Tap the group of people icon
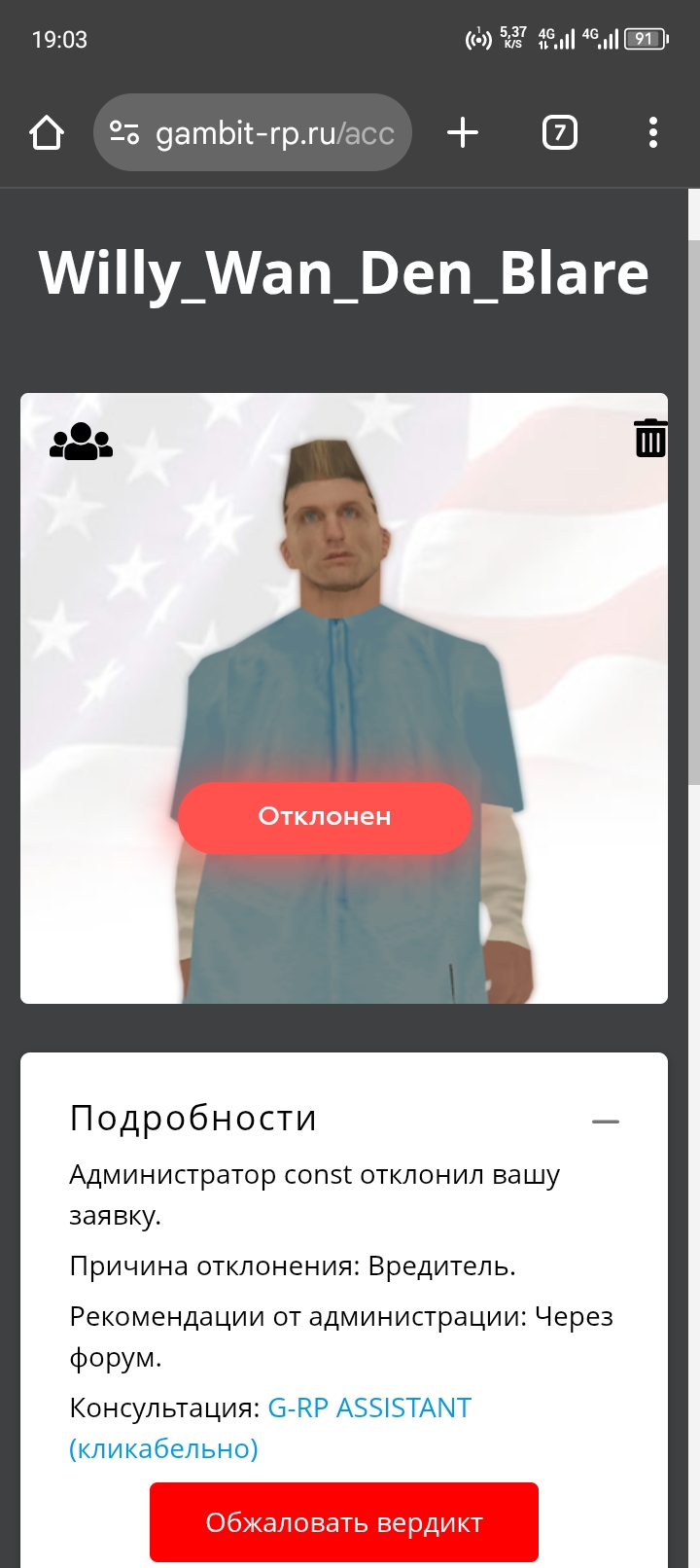Image resolution: width=700 pixels, height=1568 pixels. click(81, 442)
